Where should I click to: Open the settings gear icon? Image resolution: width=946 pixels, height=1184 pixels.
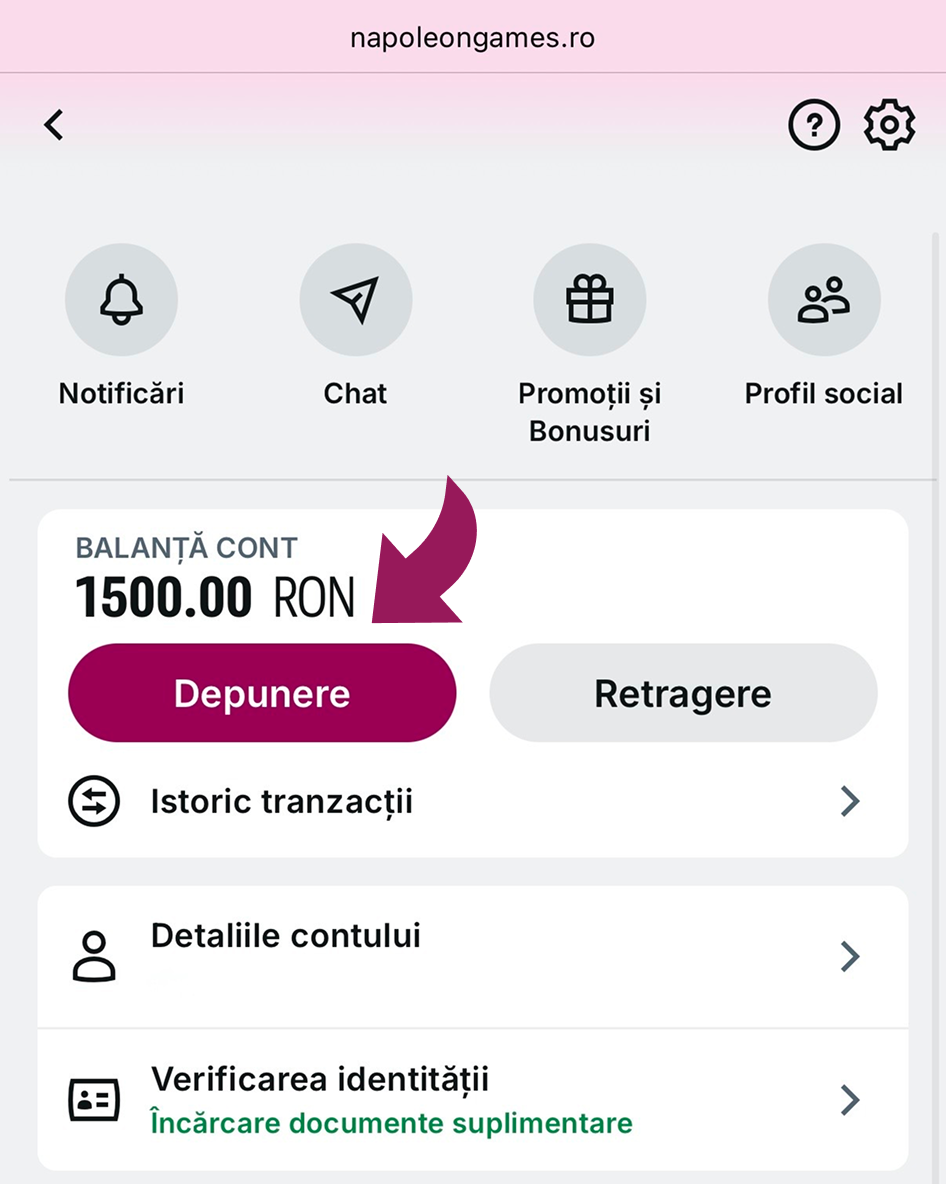tap(889, 125)
